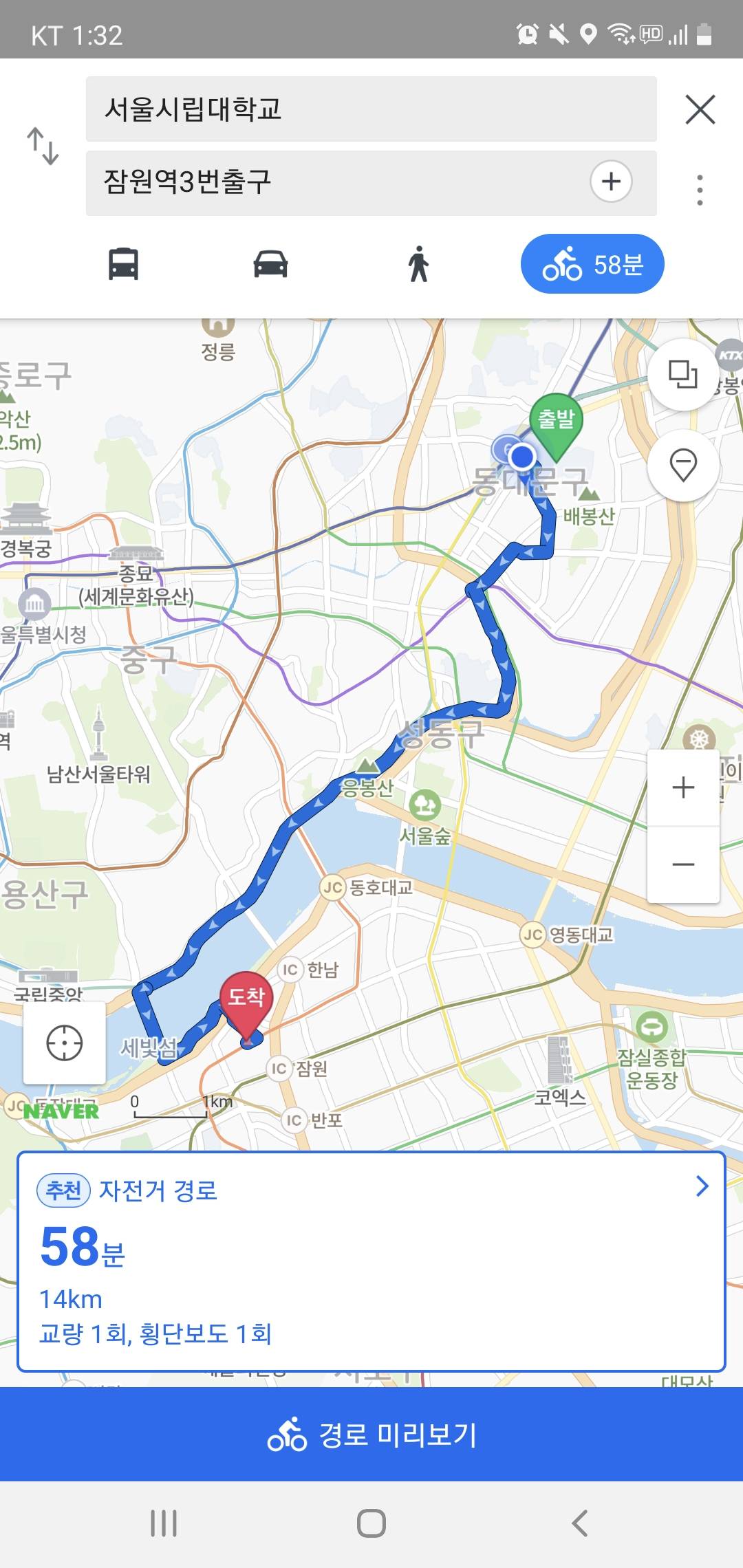Viewport: 743px width, 1568px height.
Task: Switch to walking directions
Action: coord(418,264)
